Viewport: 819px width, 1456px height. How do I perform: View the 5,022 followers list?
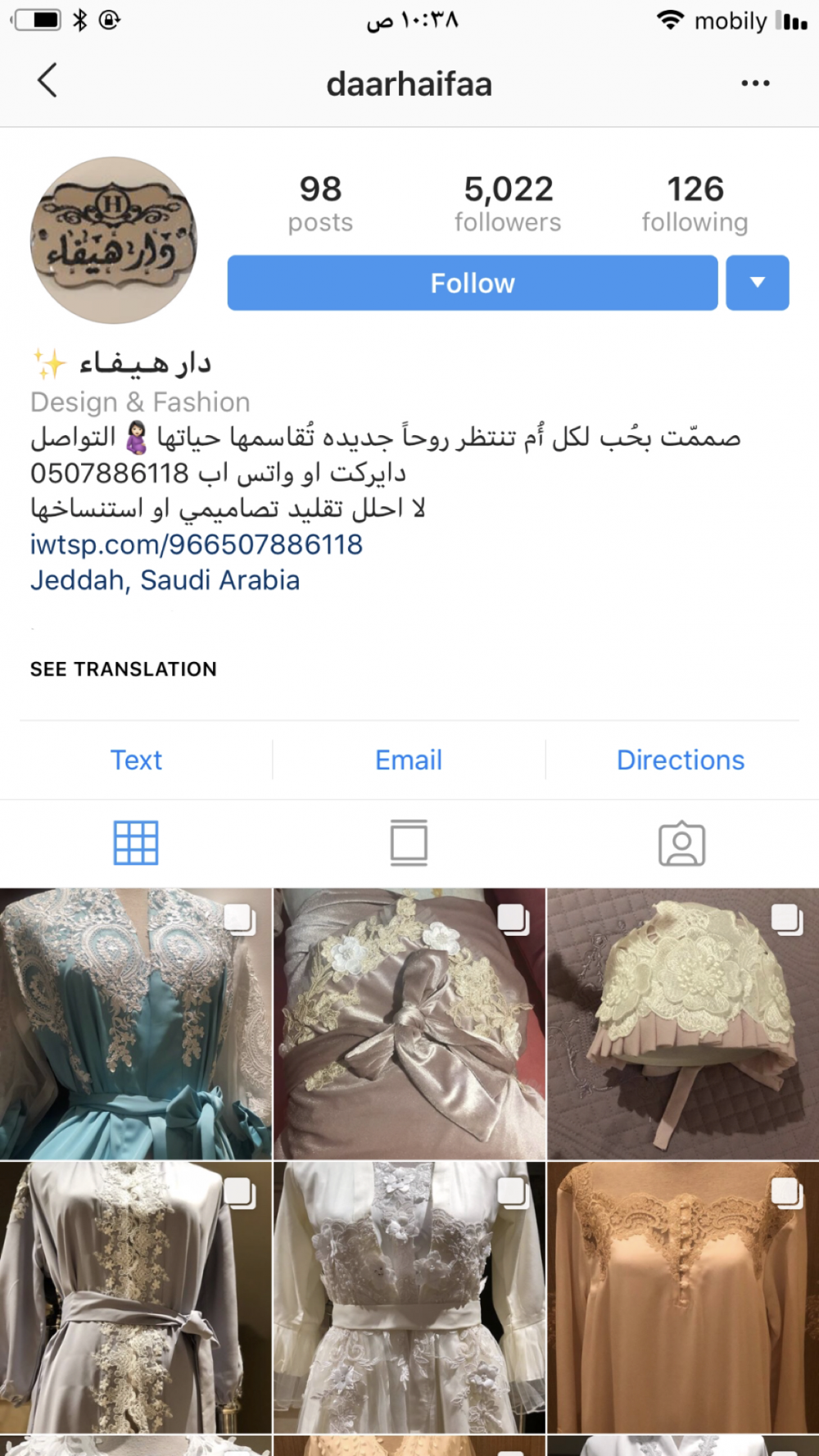(508, 203)
